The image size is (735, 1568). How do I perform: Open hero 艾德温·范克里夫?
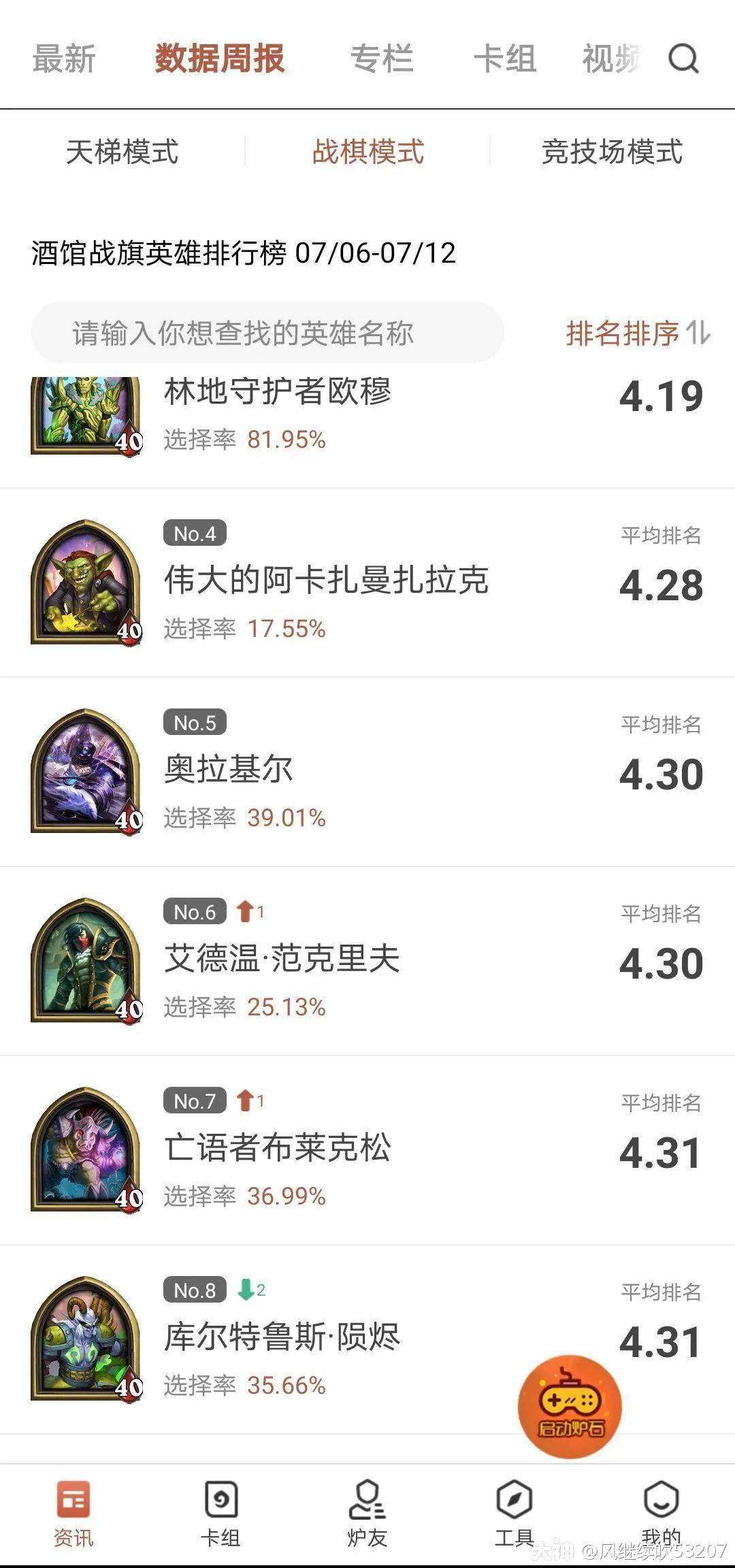(x=282, y=959)
